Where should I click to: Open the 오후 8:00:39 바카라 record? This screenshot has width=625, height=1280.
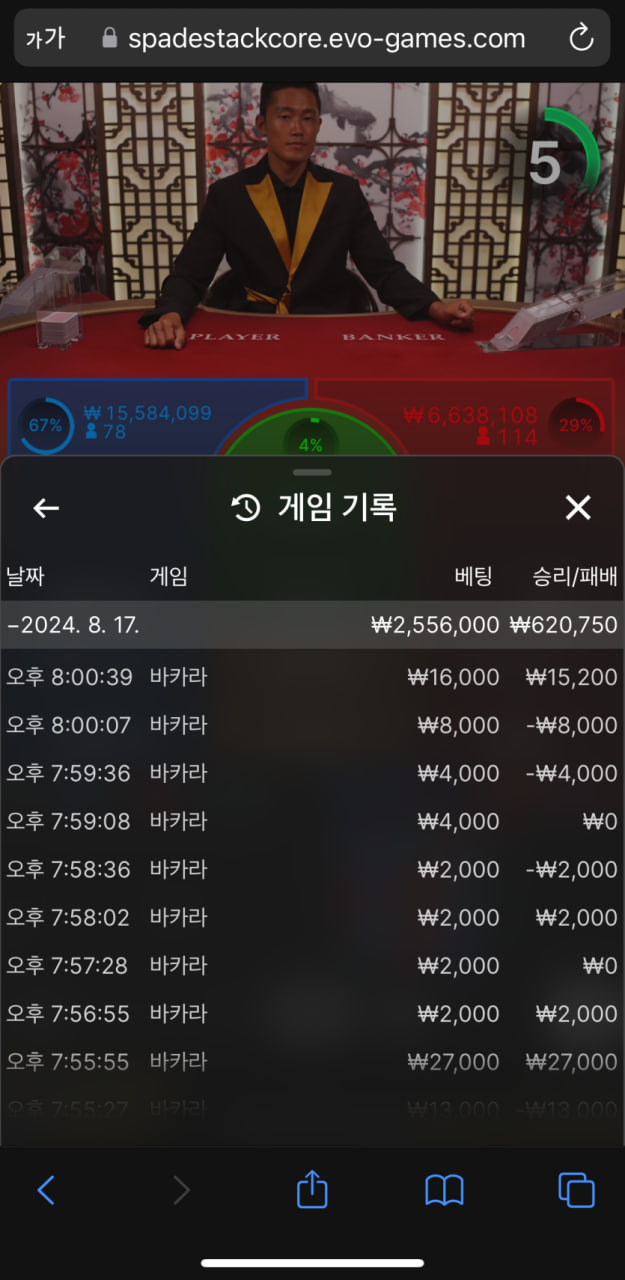(312, 677)
